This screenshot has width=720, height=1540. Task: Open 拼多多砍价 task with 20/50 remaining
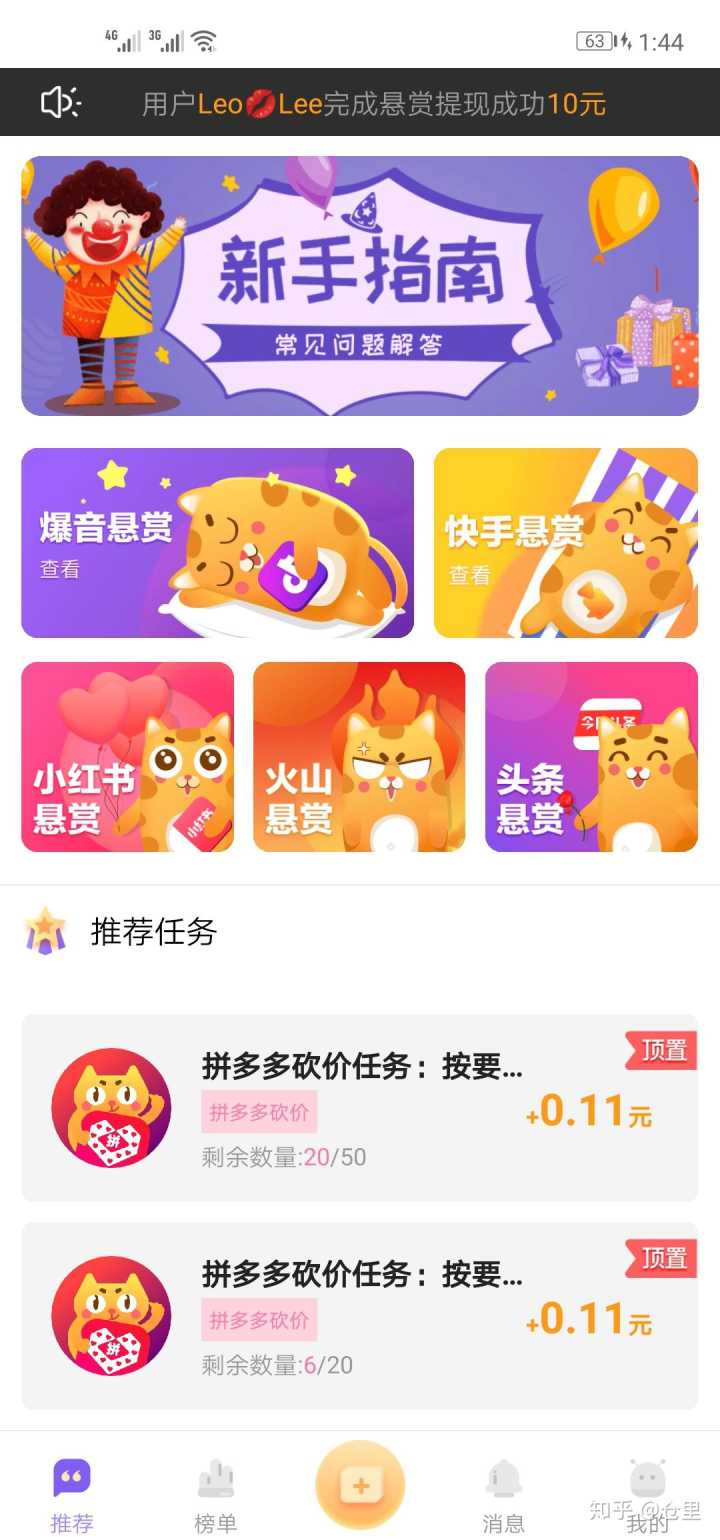pos(360,1108)
